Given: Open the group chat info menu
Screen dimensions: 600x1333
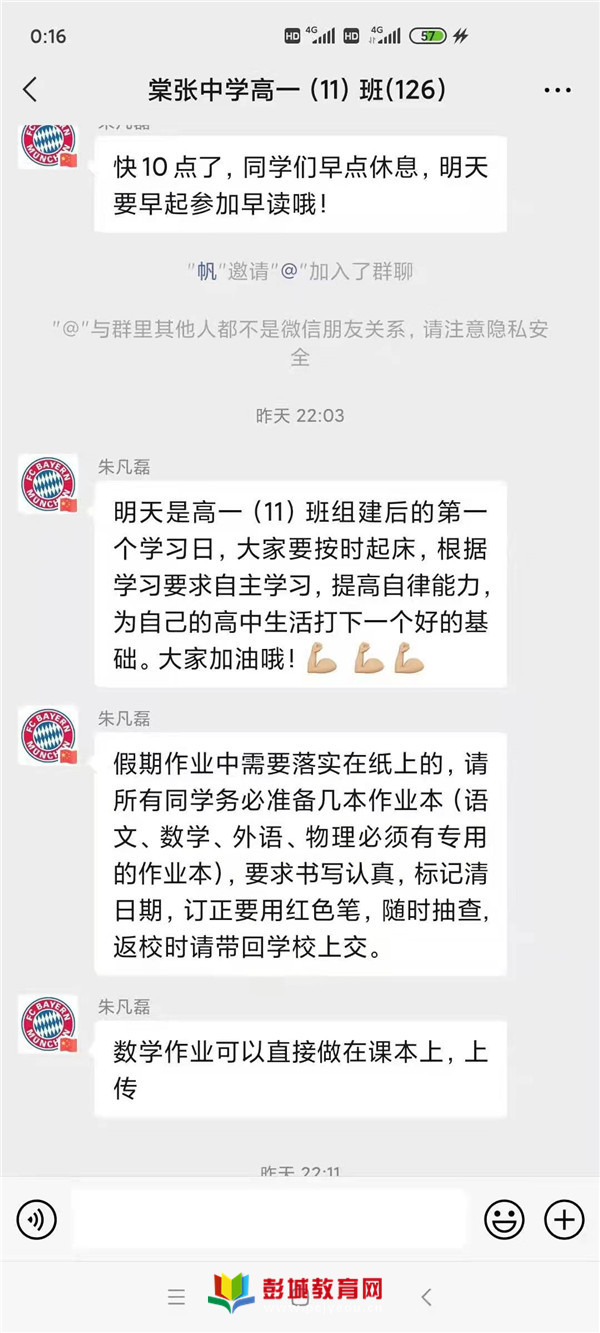Looking at the screenshot, I should (557, 90).
